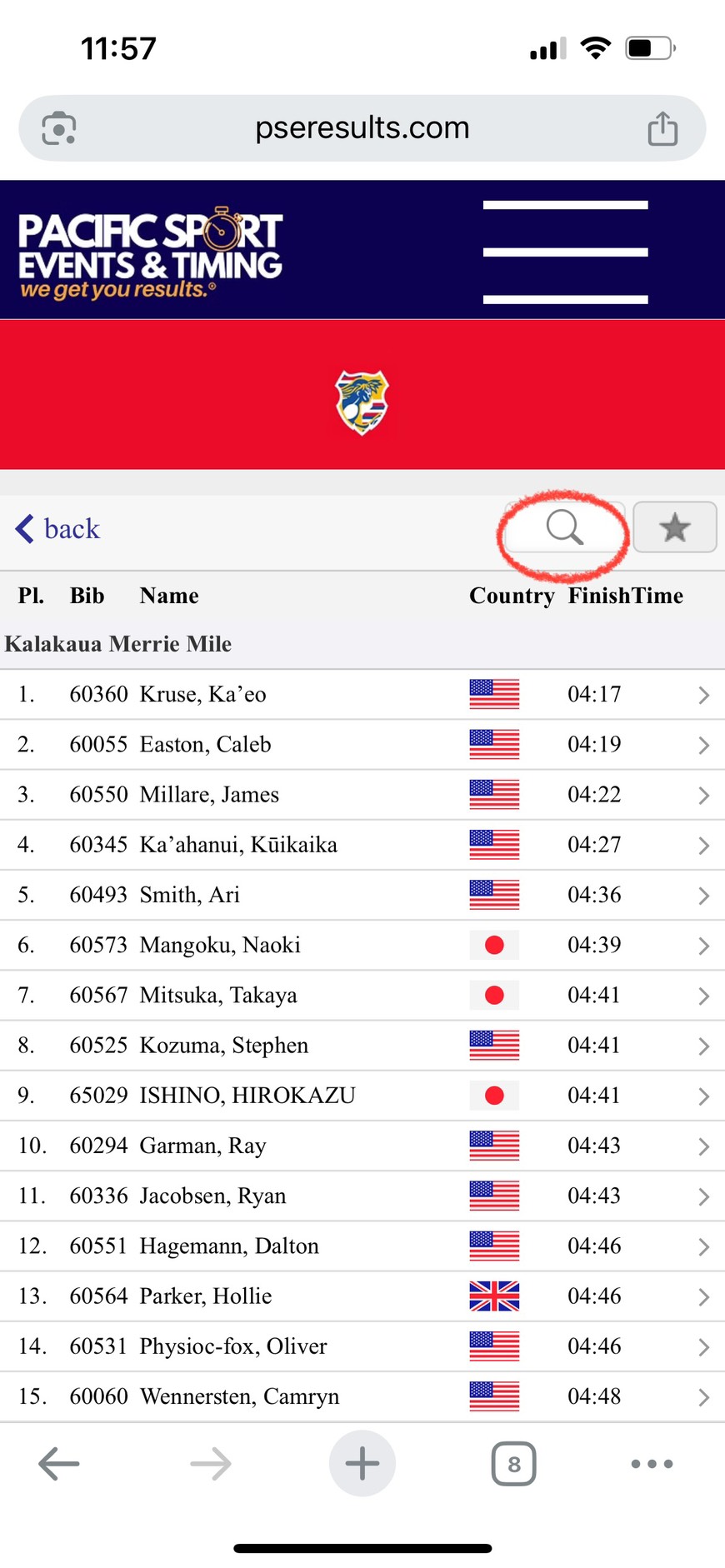Screen dimensions: 725x1568
Task: Go back using the back link
Action: [x=57, y=529]
